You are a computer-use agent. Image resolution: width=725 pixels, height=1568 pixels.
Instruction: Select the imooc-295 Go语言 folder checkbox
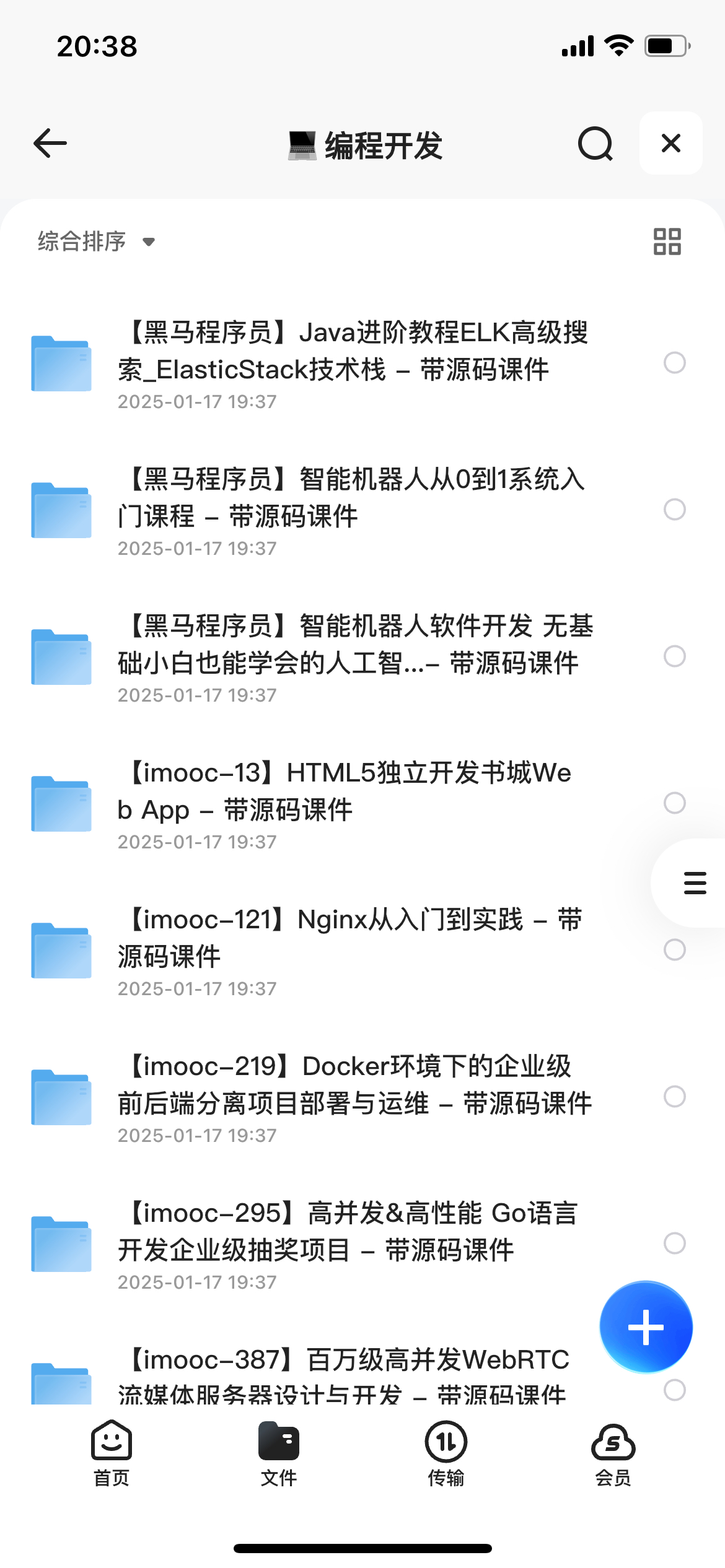coord(674,1244)
